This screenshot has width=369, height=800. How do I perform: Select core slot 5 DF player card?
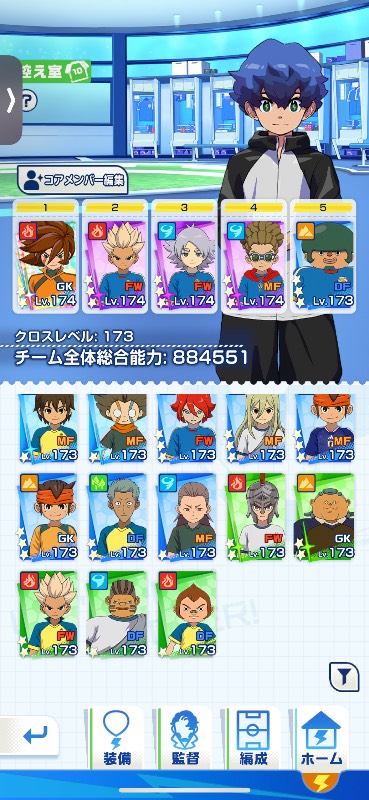click(x=323, y=256)
